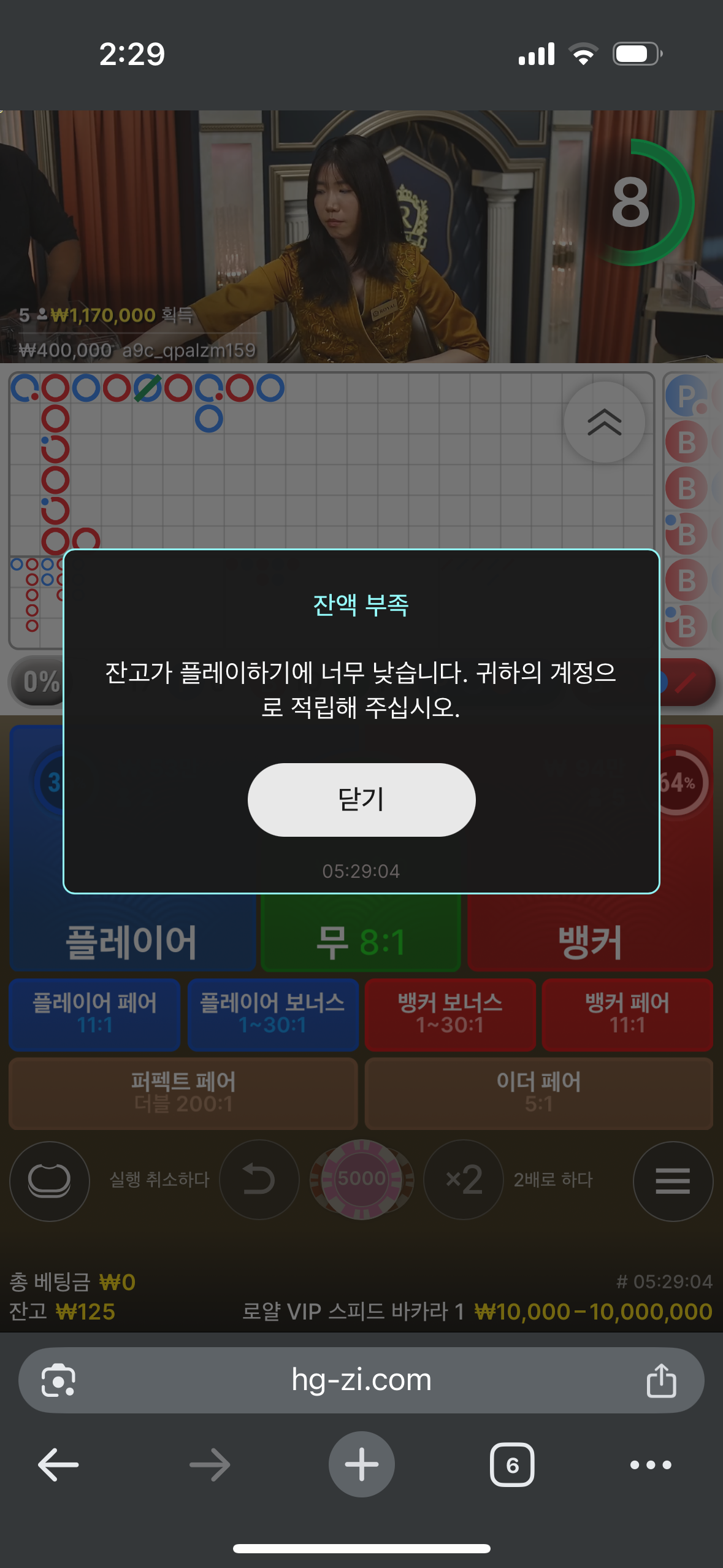Image resolution: width=723 pixels, height=1568 pixels.
Task: Choose 이더 페어 5:1 bet
Action: click(538, 1093)
